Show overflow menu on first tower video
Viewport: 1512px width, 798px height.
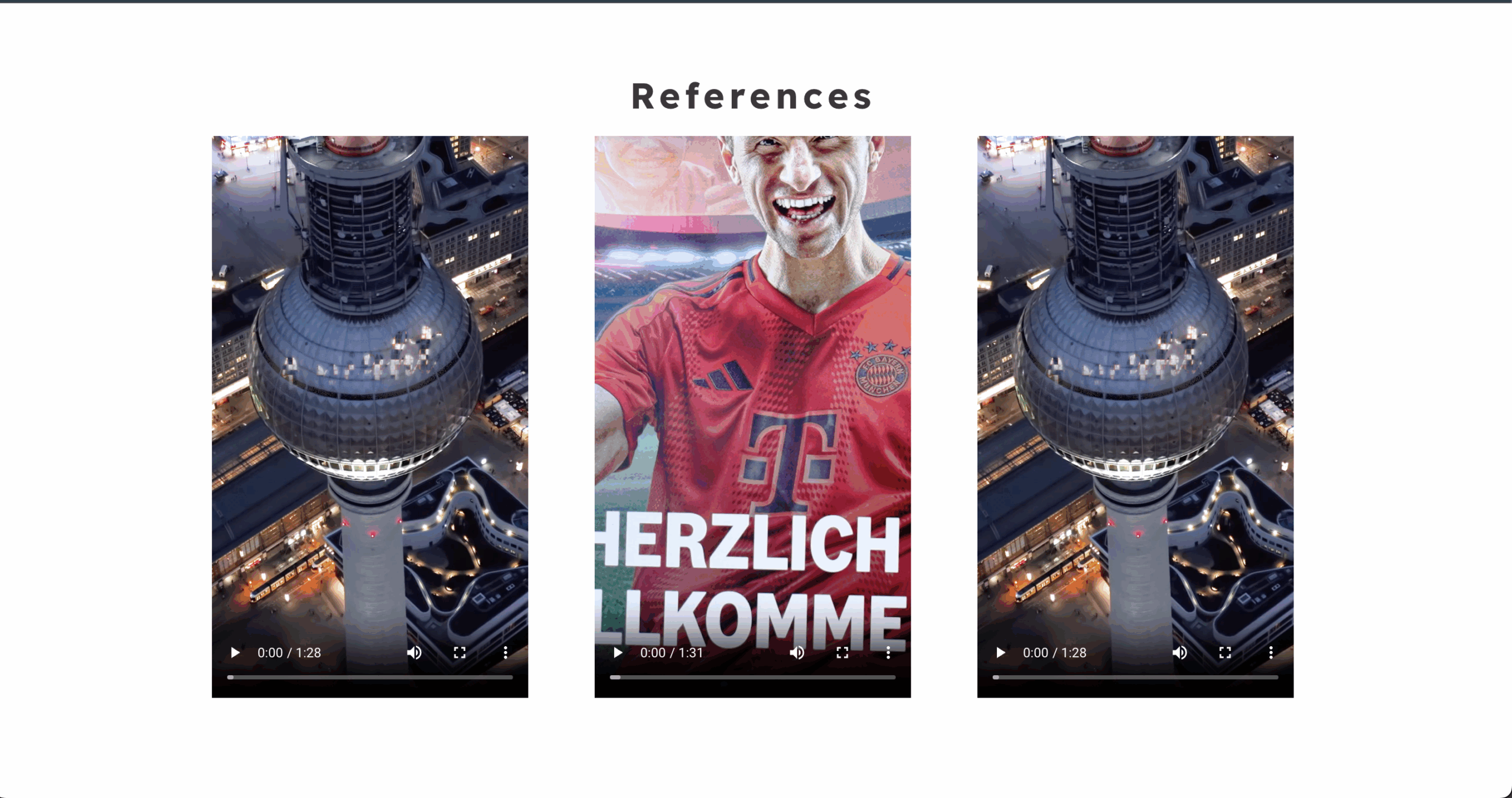(x=505, y=653)
